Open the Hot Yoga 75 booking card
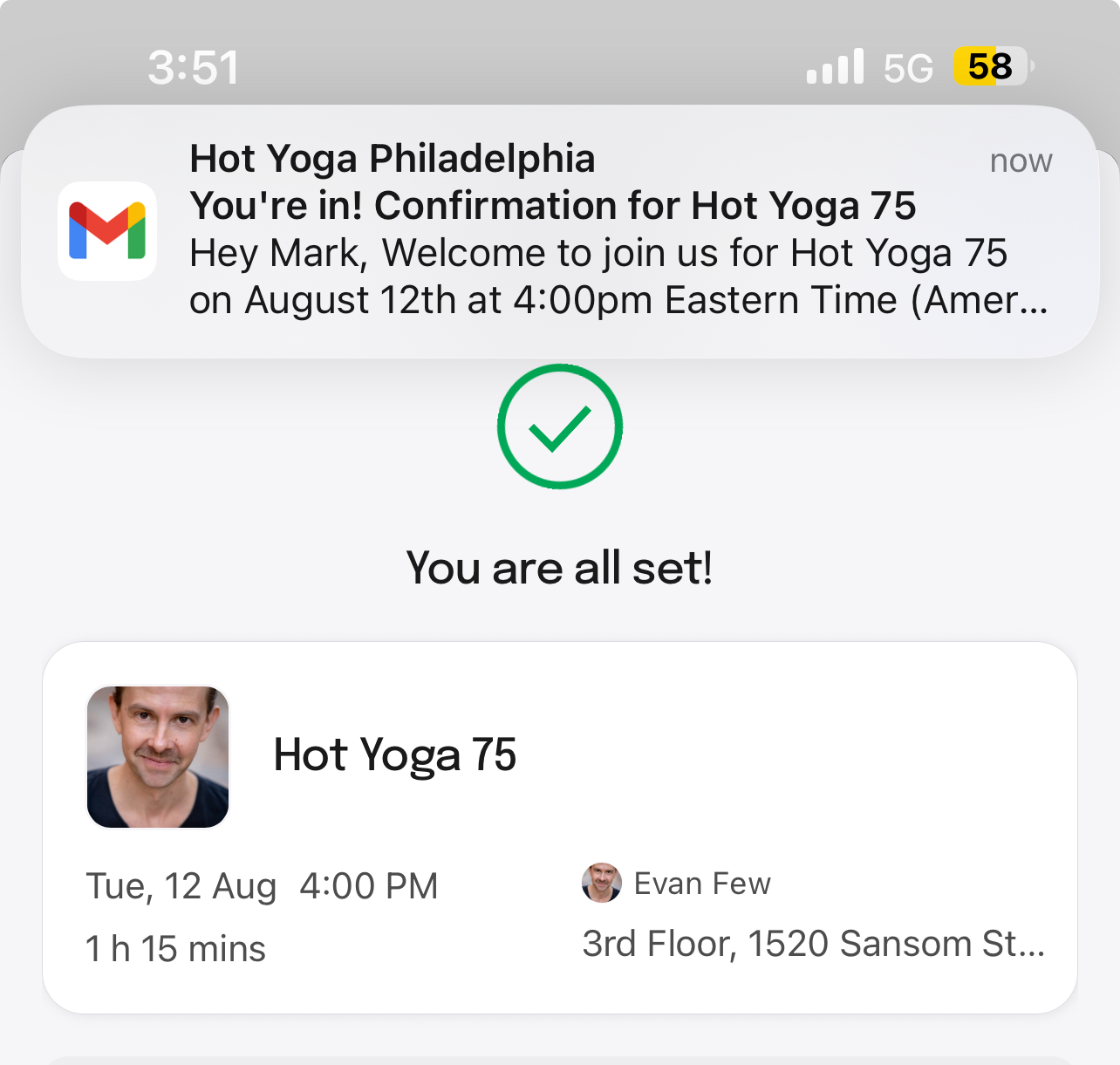 tap(558, 827)
